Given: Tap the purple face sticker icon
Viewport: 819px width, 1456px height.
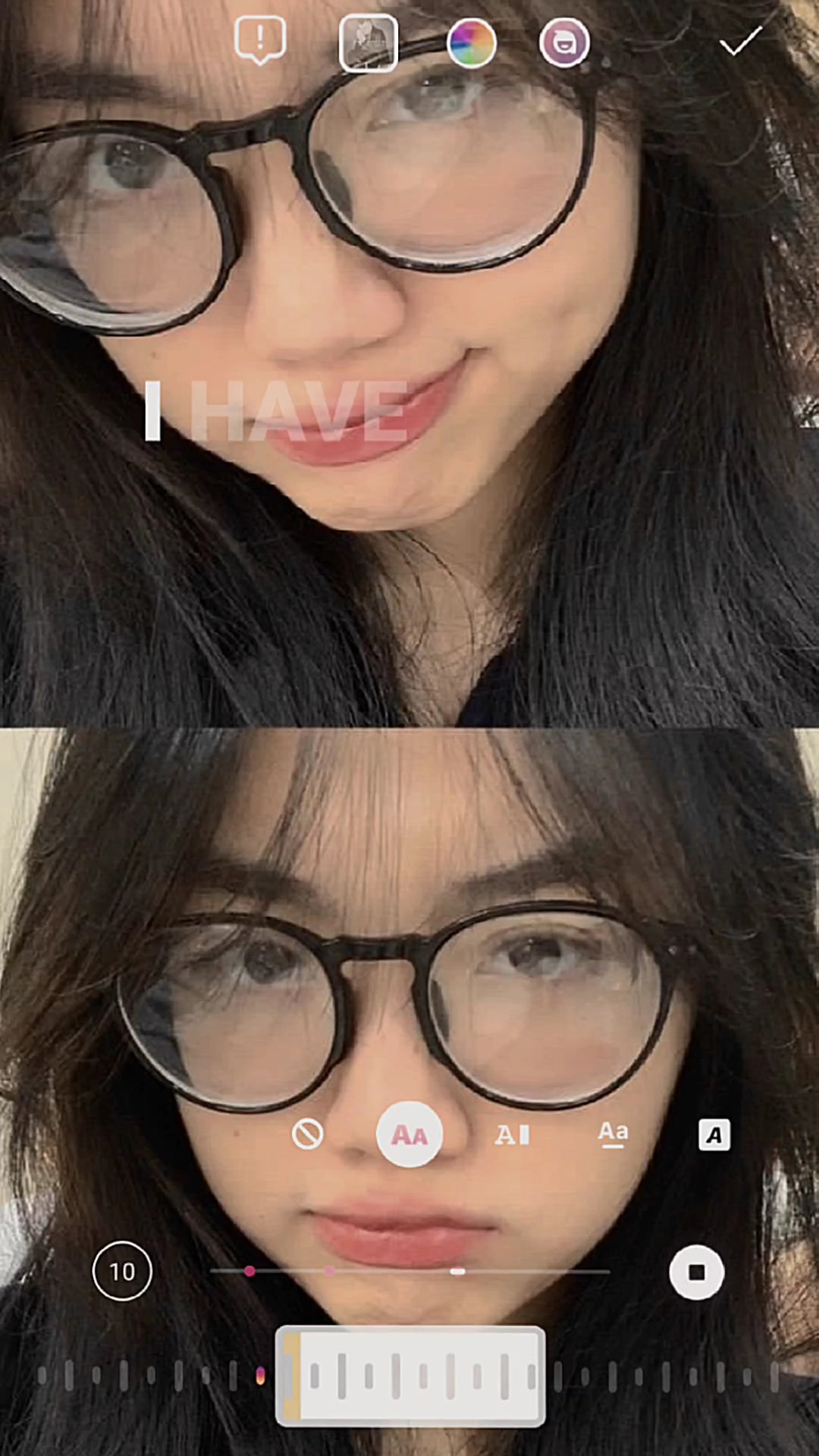Looking at the screenshot, I should [x=564, y=42].
